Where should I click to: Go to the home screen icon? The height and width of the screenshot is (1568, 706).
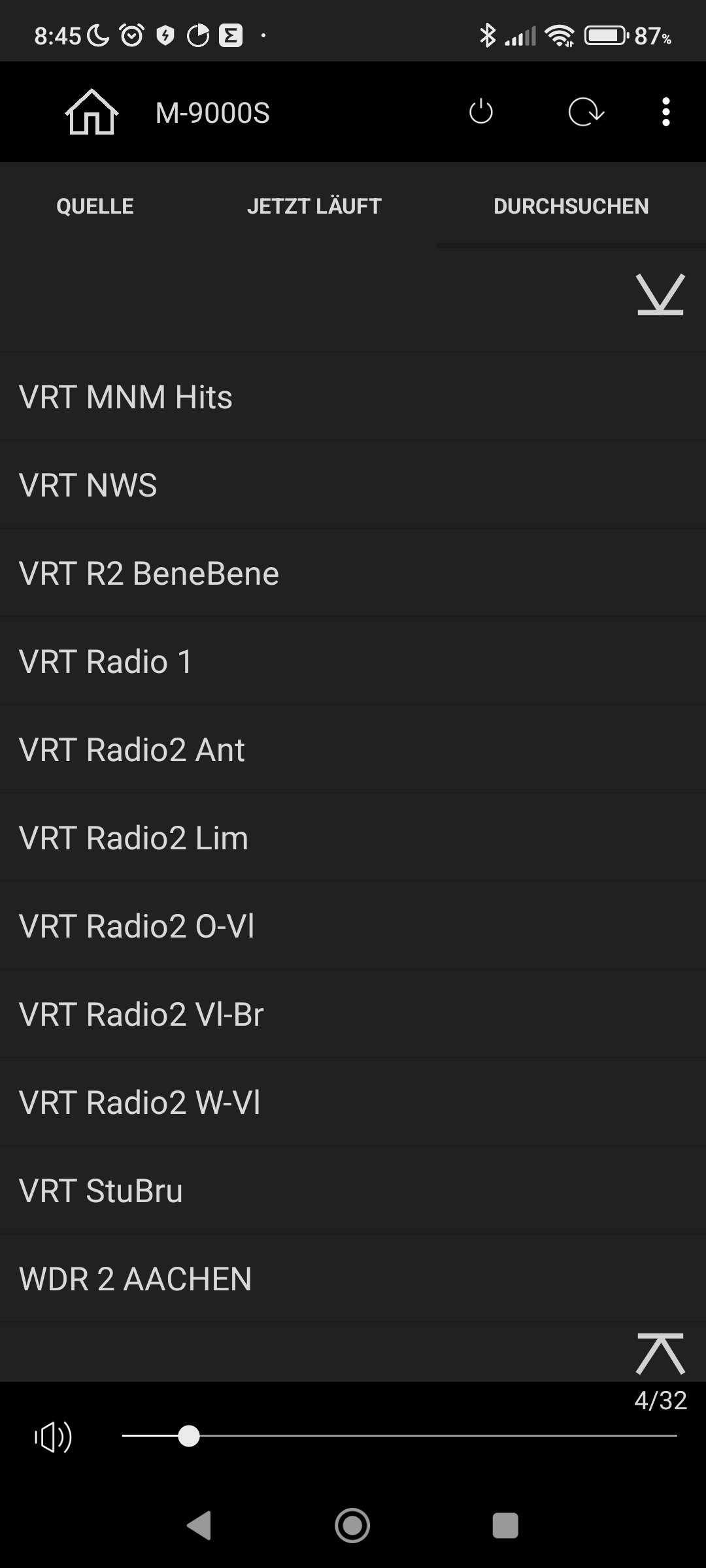[92, 112]
